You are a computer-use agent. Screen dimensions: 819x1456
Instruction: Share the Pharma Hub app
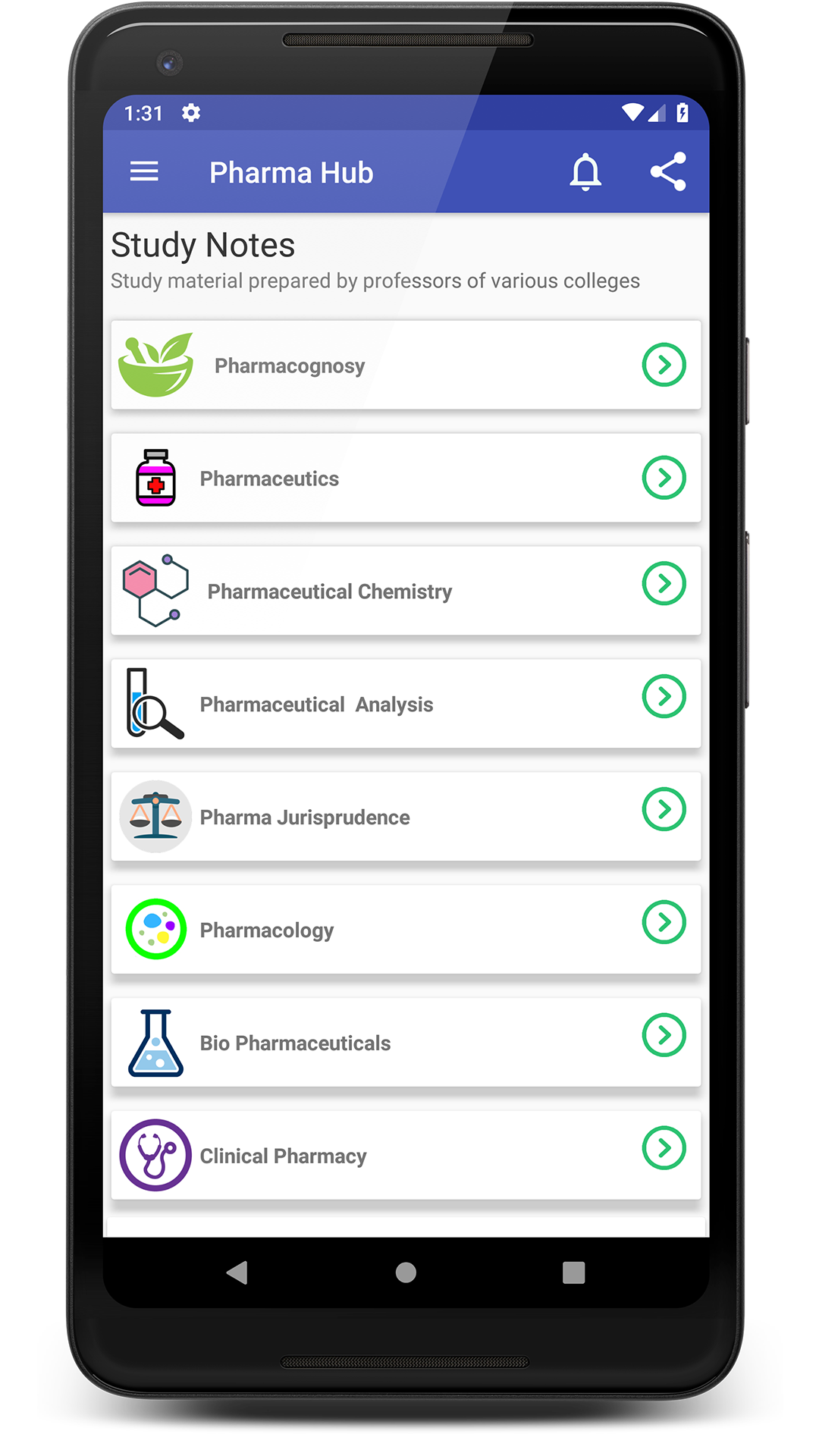tap(668, 172)
